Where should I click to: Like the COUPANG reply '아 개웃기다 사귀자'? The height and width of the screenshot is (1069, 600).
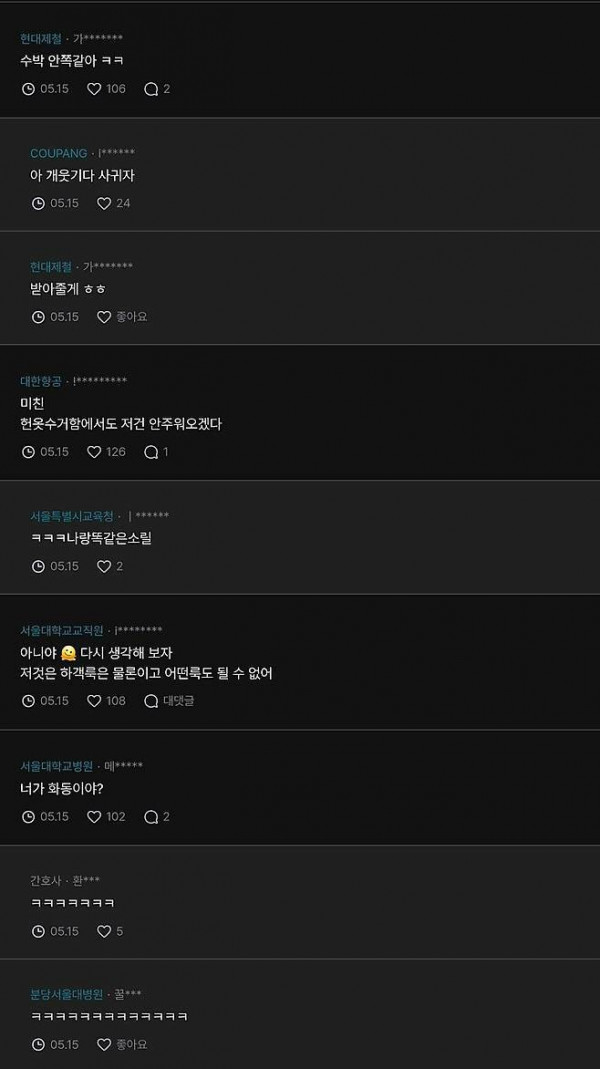coord(104,203)
